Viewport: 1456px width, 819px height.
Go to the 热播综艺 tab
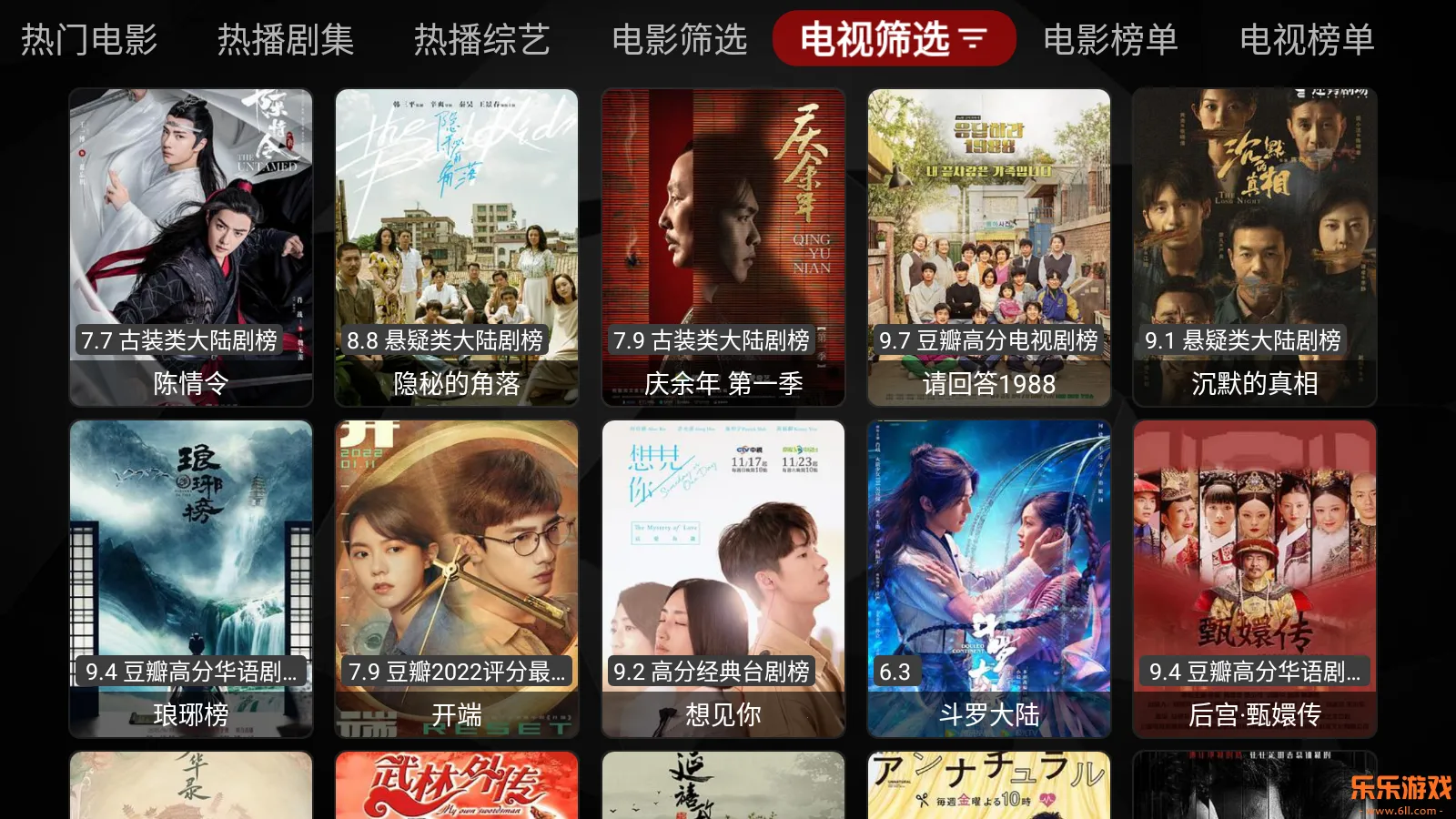[482, 39]
